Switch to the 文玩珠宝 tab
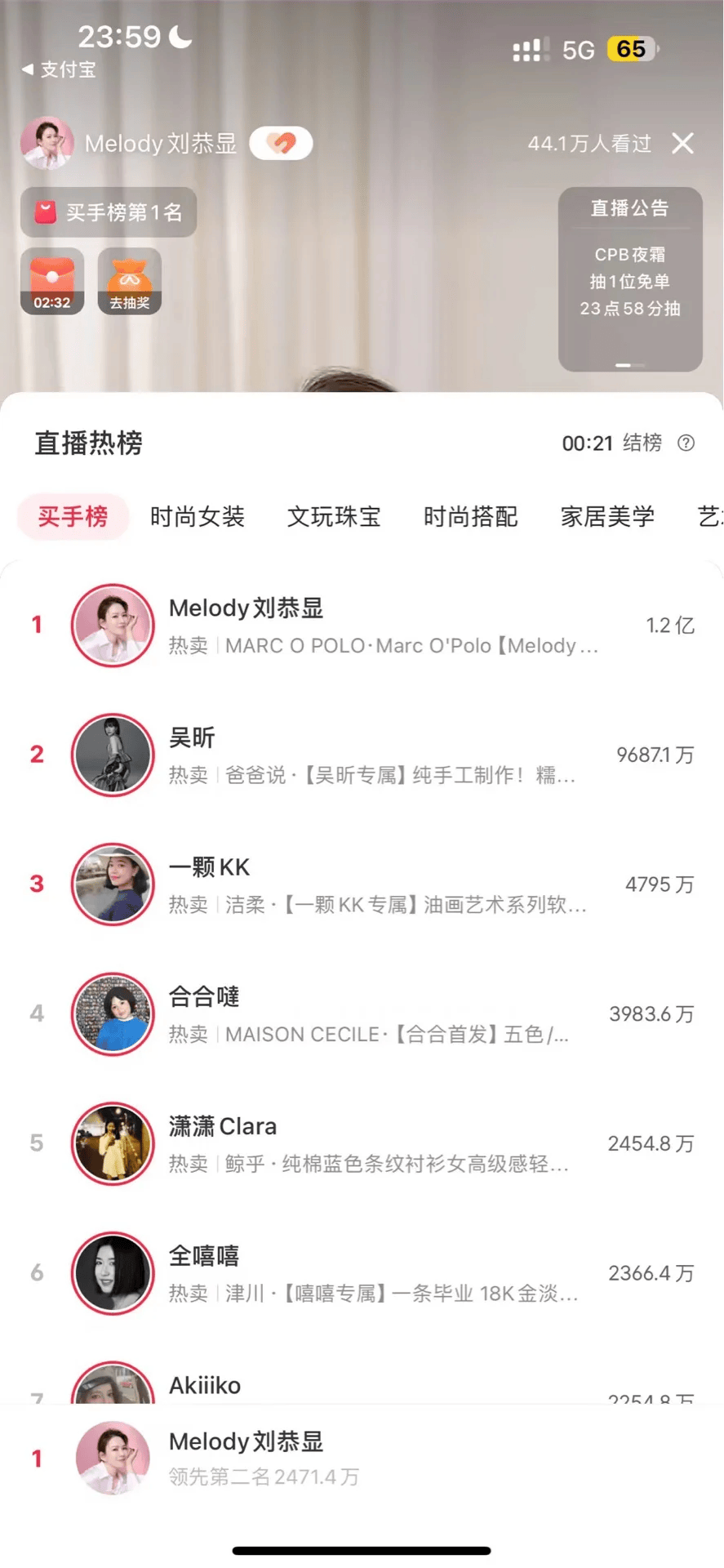 (x=334, y=516)
